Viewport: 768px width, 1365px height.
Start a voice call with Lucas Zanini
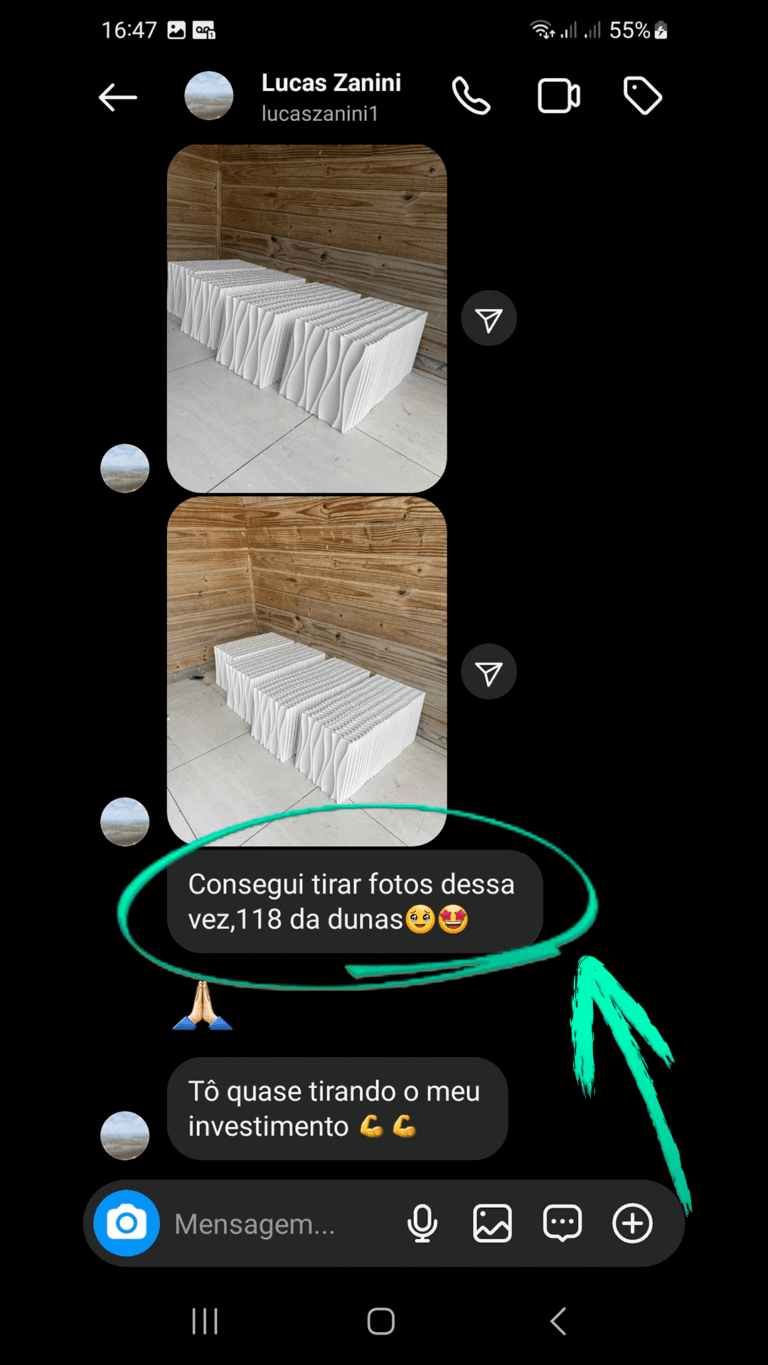[x=471, y=96]
